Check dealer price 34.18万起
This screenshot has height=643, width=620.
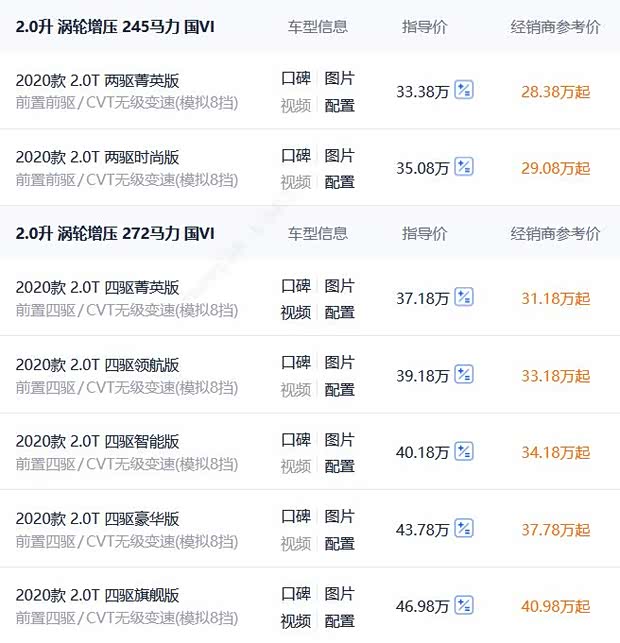(555, 453)
